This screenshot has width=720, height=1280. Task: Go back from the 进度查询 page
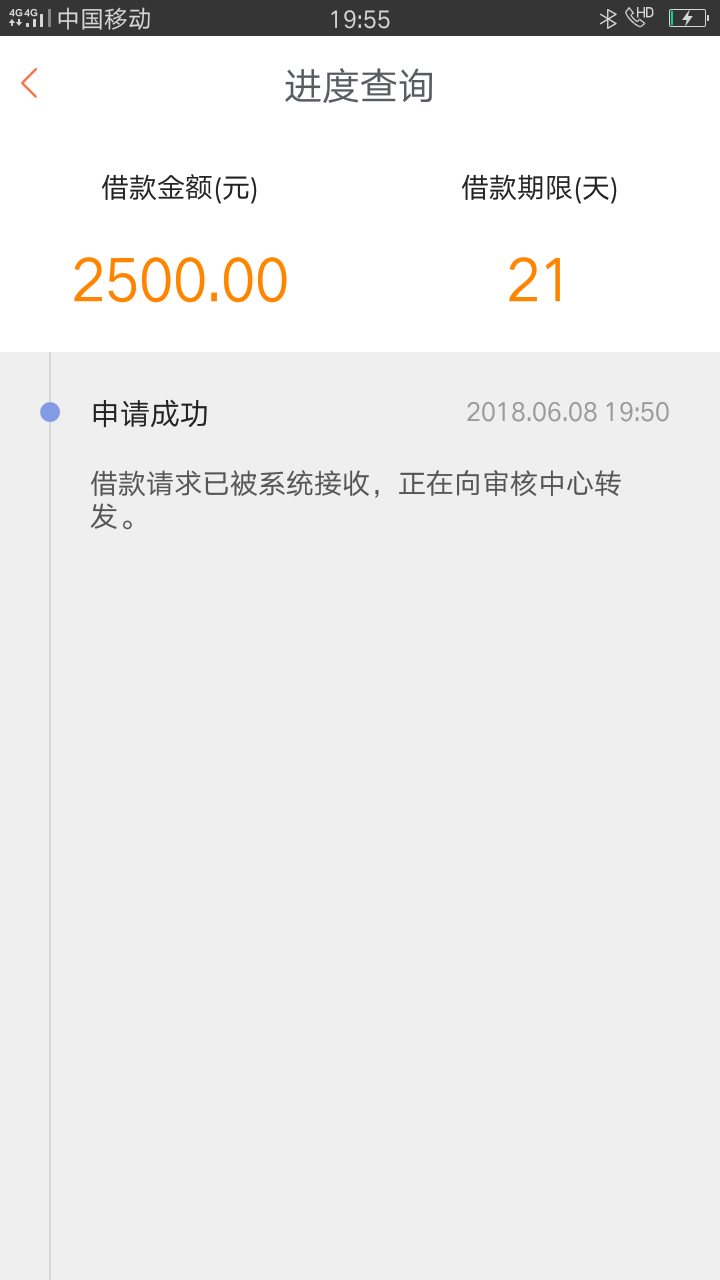point(29,83)
